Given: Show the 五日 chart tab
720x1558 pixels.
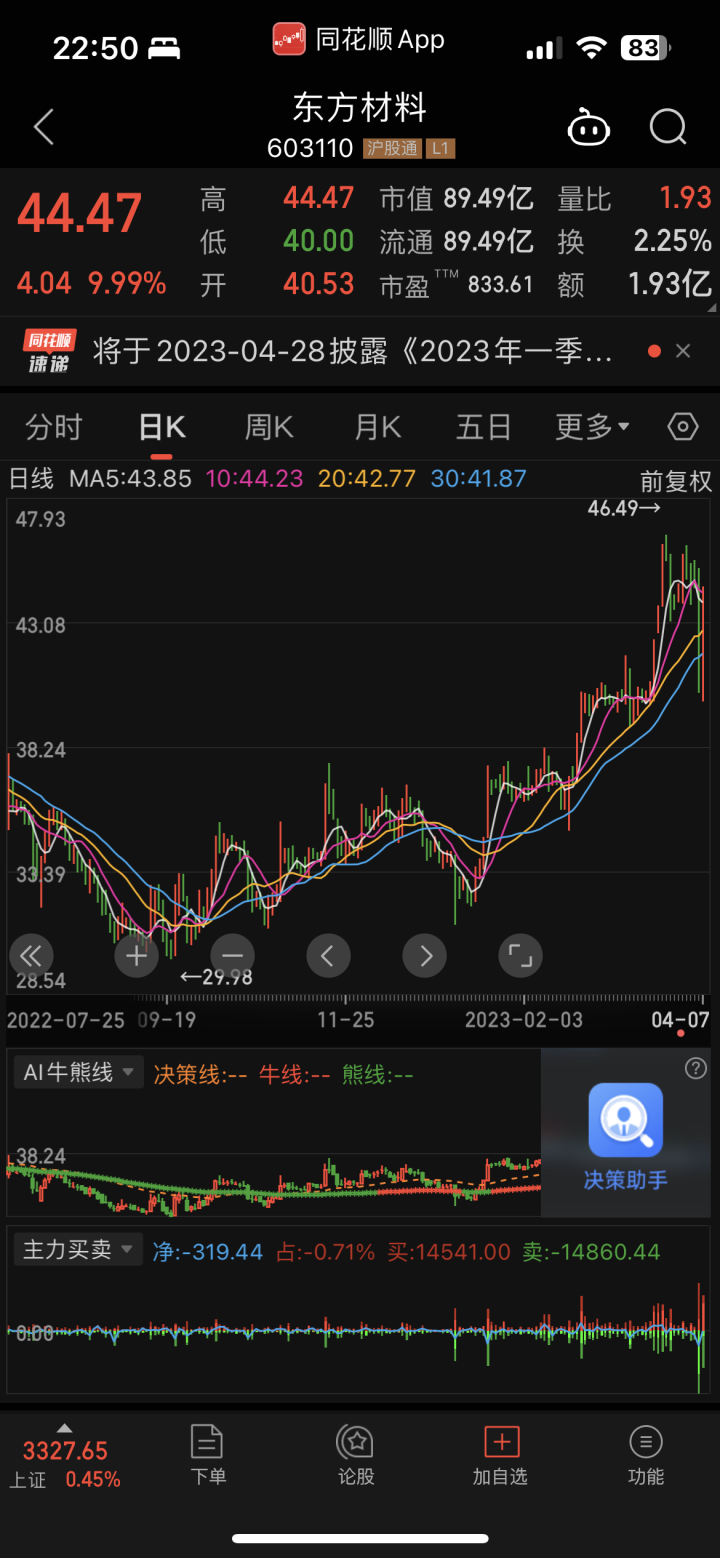Looking at the screenshot, I should [483, 428].
